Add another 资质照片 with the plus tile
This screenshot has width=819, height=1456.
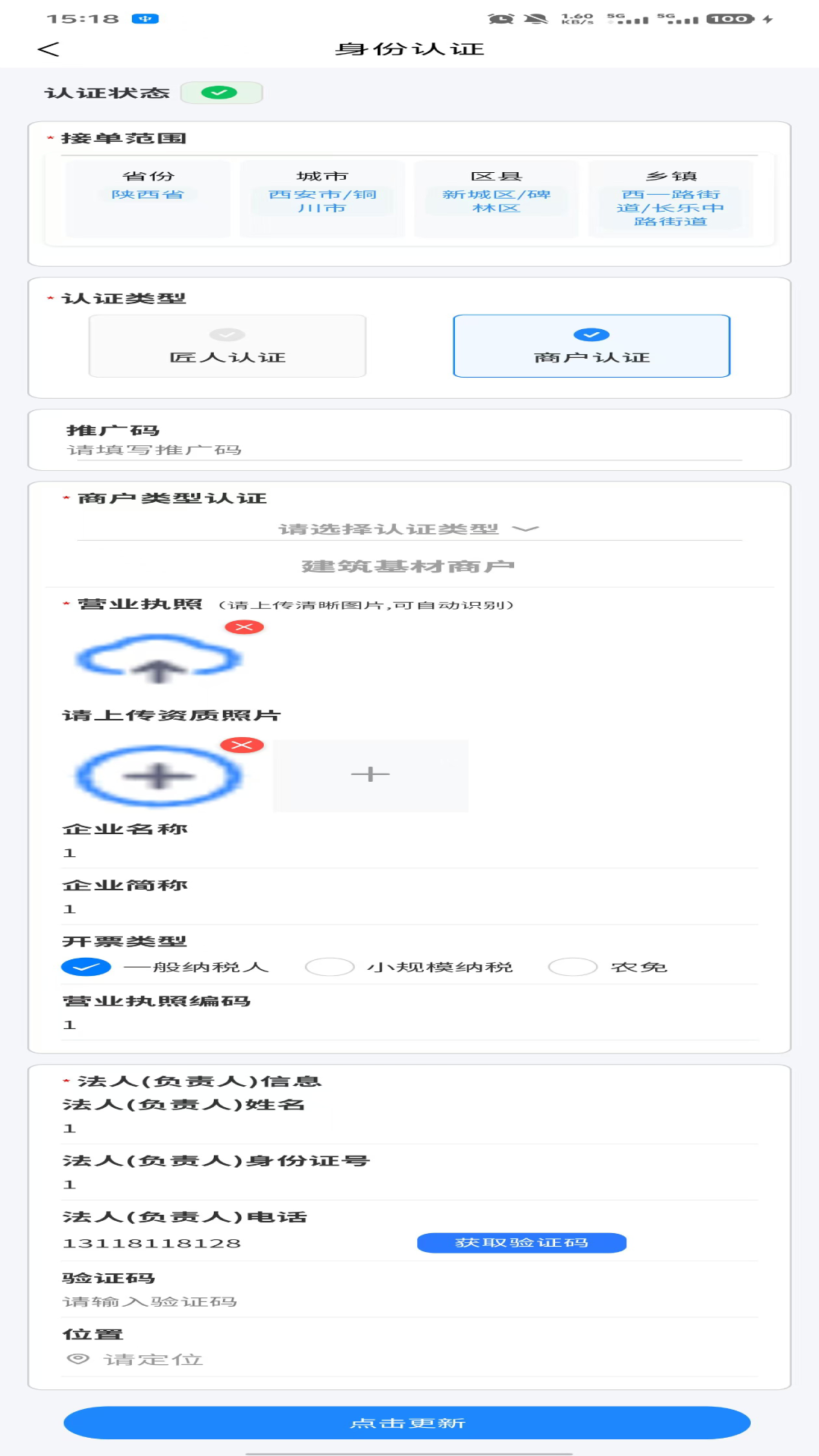click(370, 775)
